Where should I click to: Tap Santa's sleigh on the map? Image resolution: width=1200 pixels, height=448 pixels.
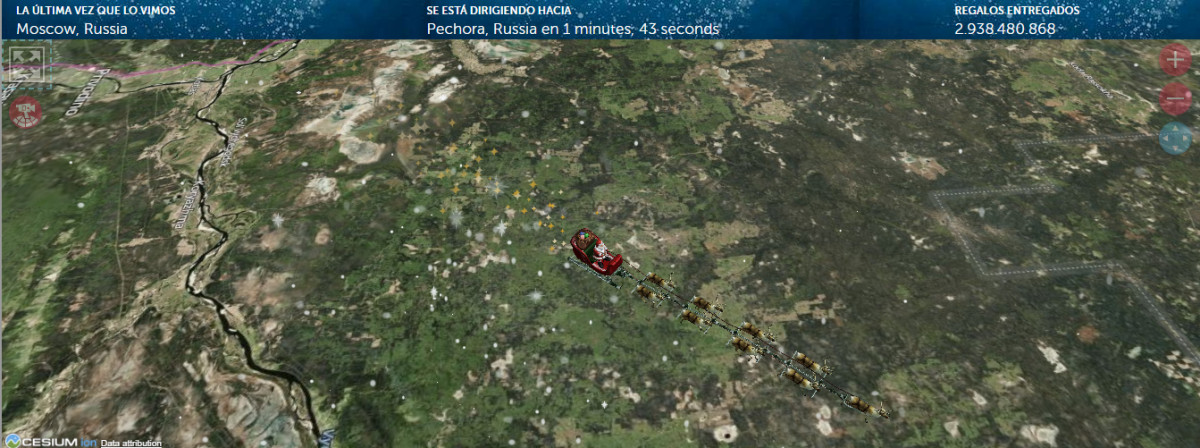(x=596, y=252)
